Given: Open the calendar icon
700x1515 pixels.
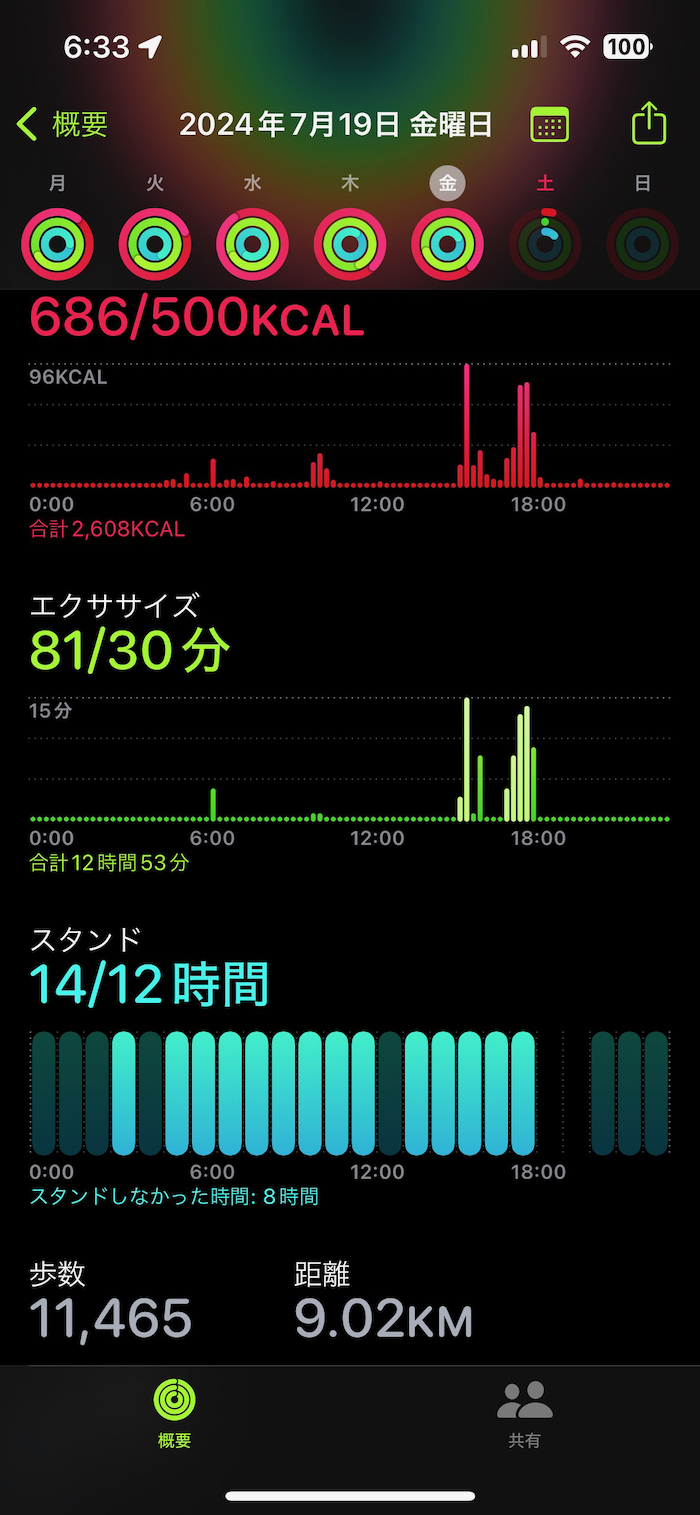Looking at the screenshot, I should point(549,125).
